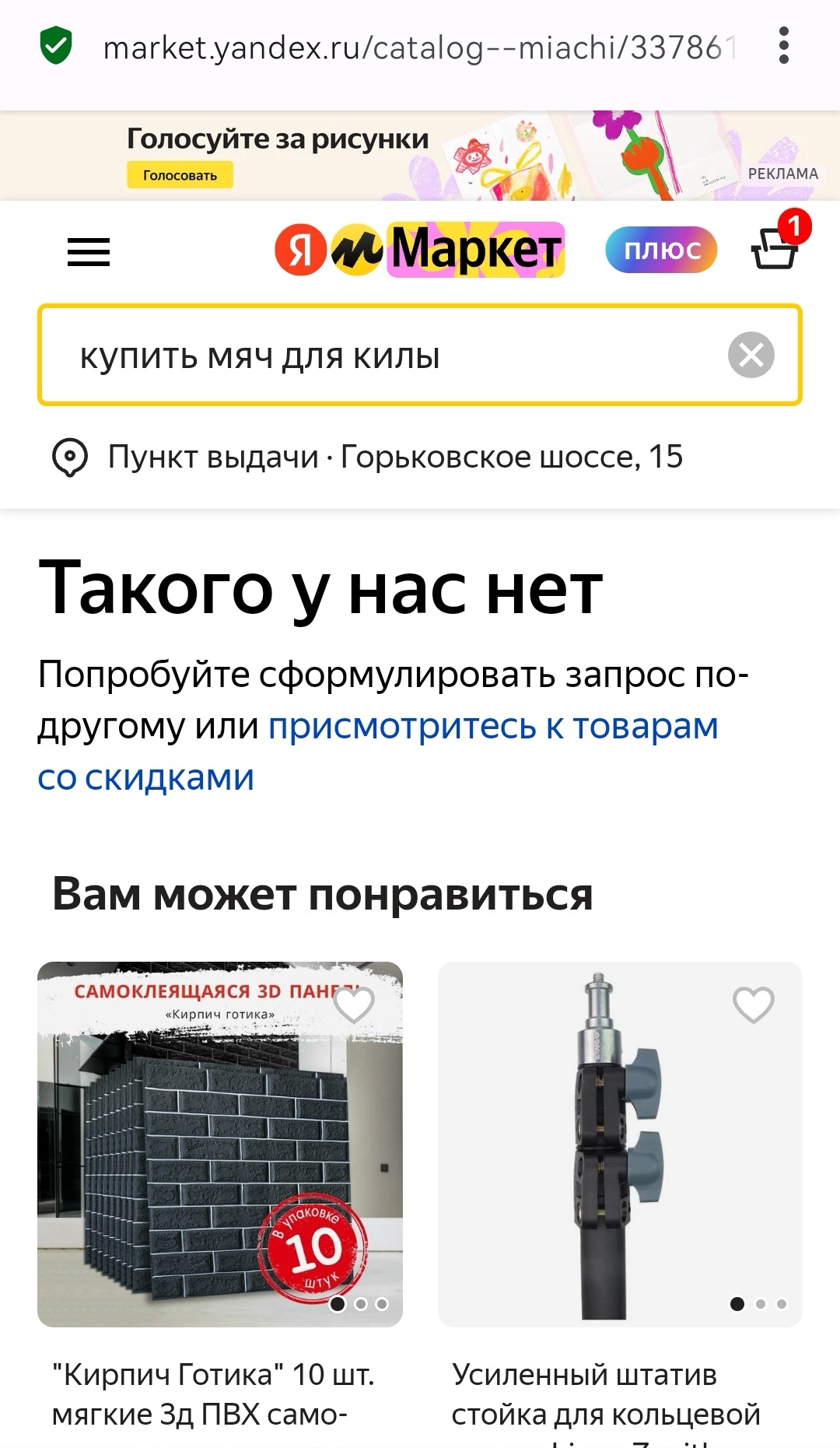Image resolution: width=840 pixels, height=1448 pixels.
Task: Follow the присмотритесь к товарам со скидками link
Action: click(x=492, y=728)
